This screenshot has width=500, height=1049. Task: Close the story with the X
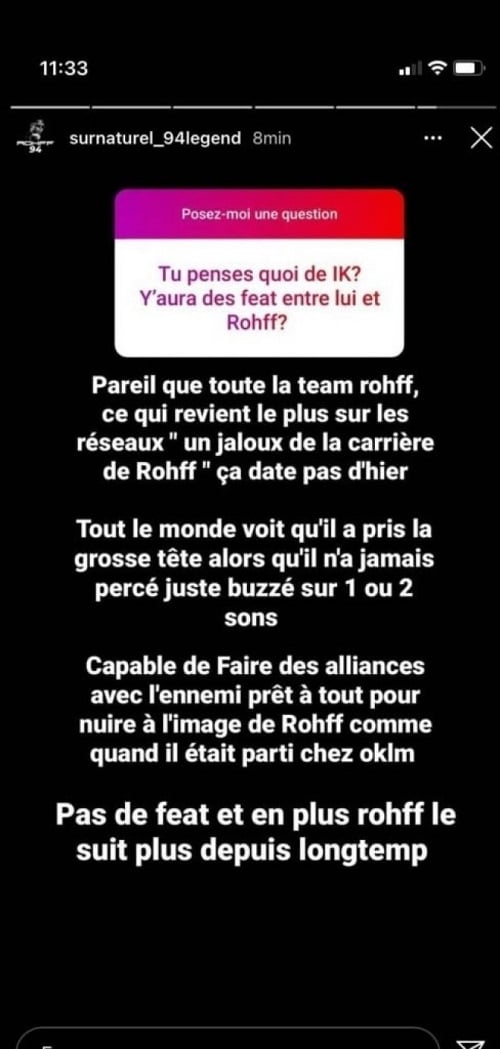[x=481, y=138]
